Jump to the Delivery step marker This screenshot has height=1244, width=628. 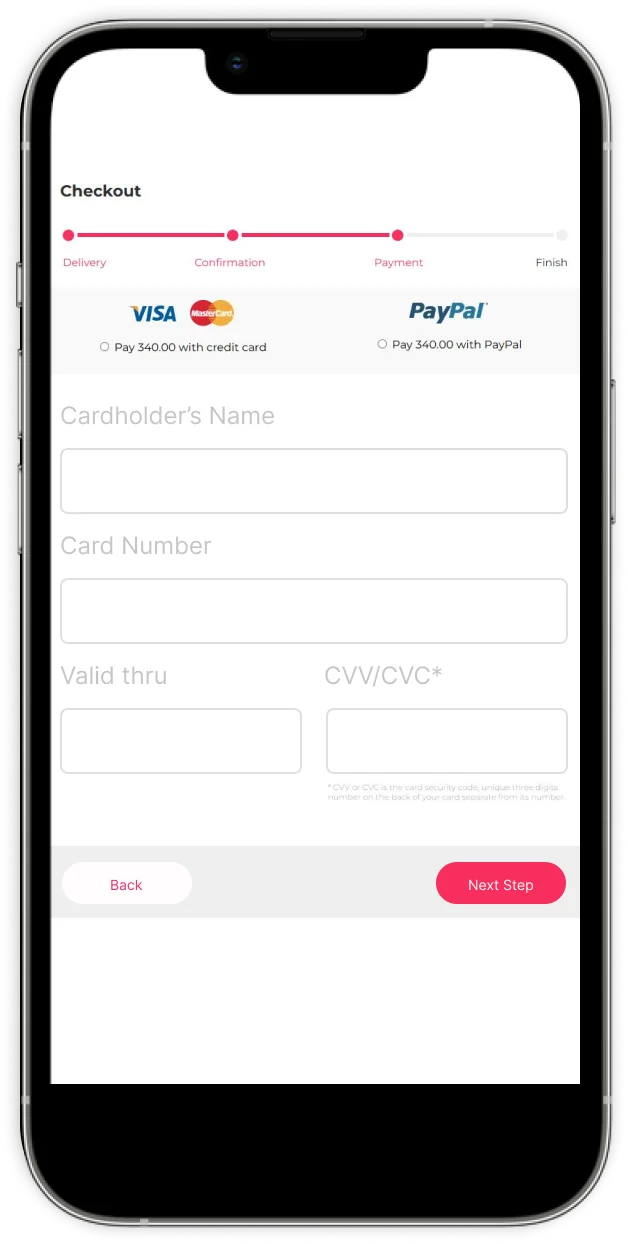68,236
